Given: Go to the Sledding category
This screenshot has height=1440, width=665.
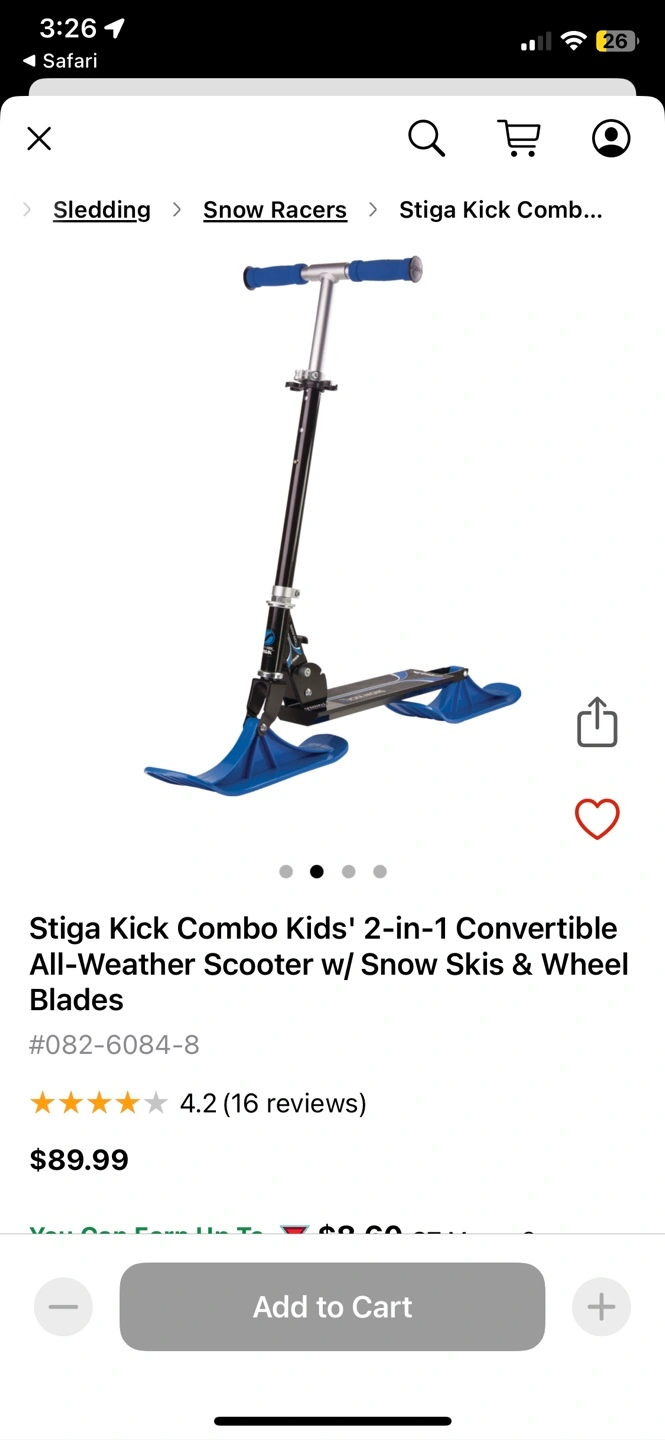Looking at the screenshot, I should 102,210.
